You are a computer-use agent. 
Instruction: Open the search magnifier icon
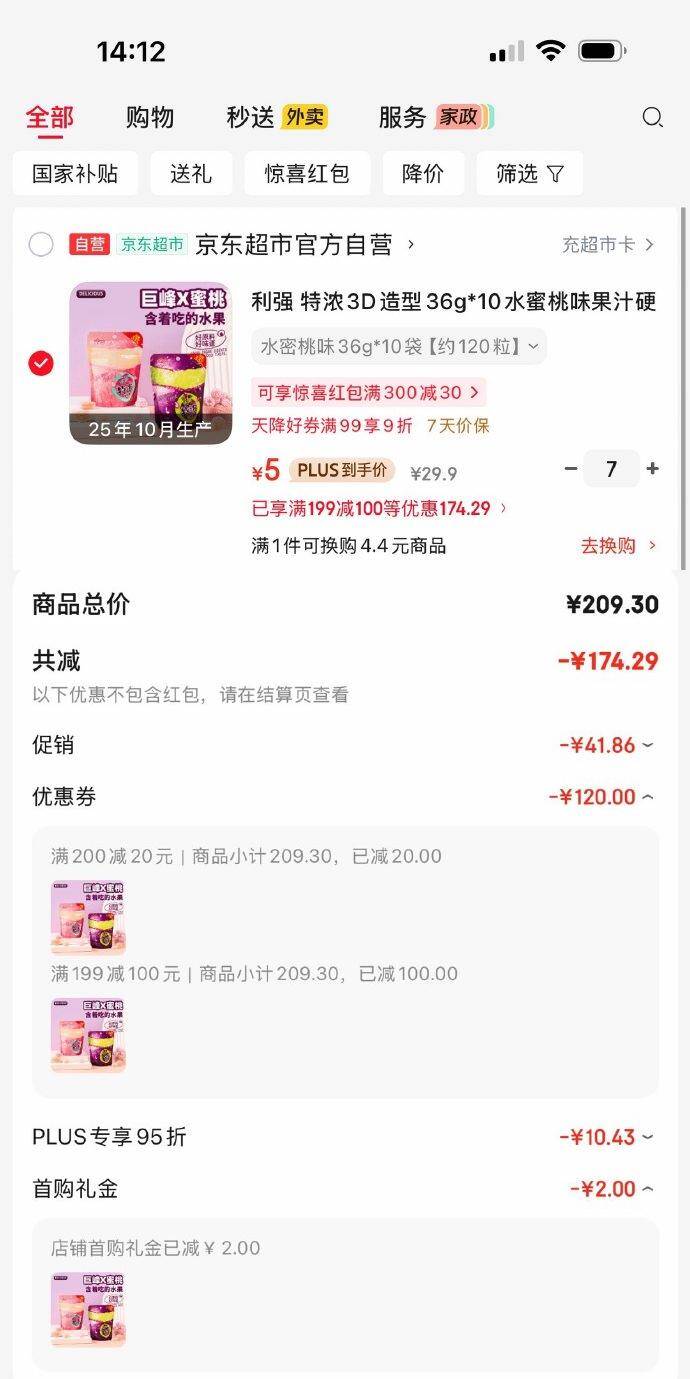(652, 118)
